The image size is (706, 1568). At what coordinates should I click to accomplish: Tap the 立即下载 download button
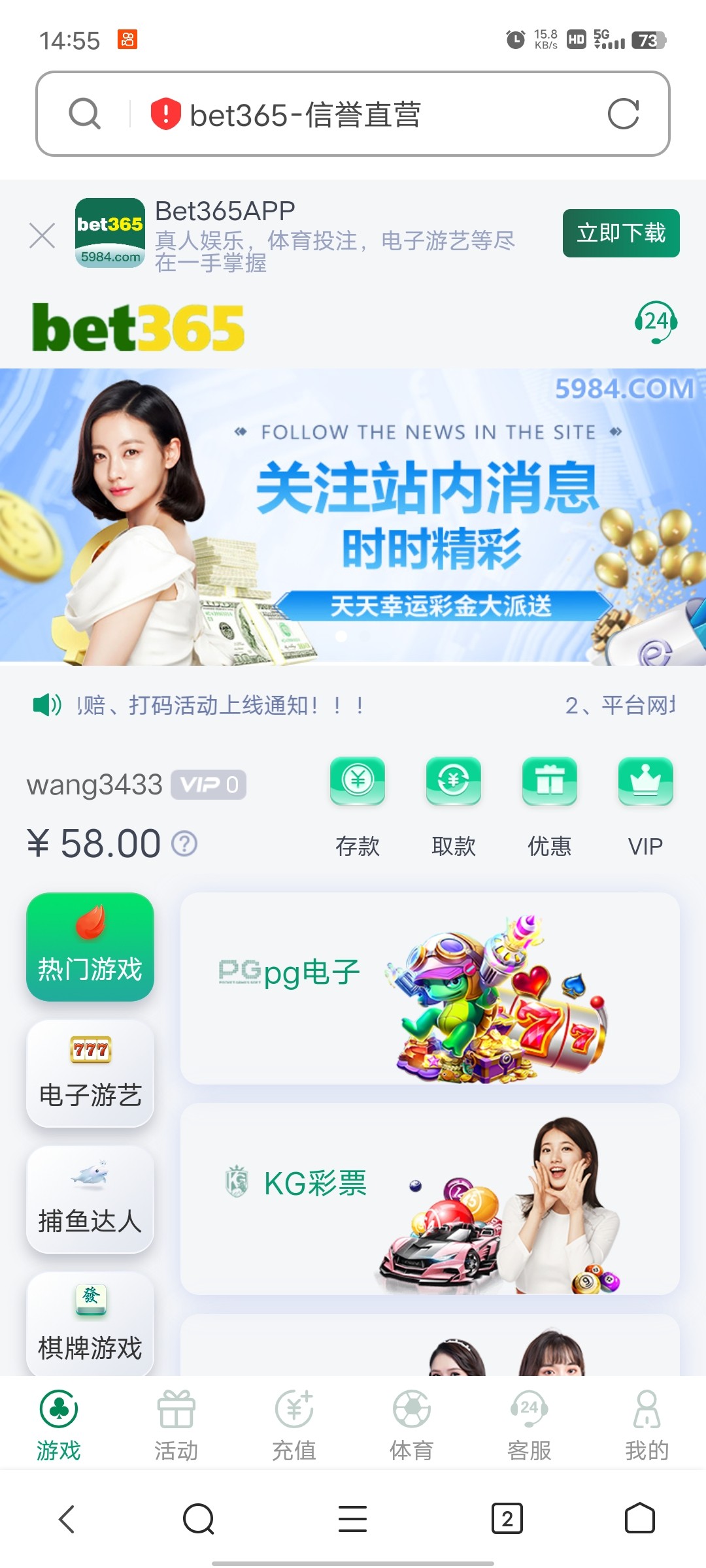coord(620,233)
